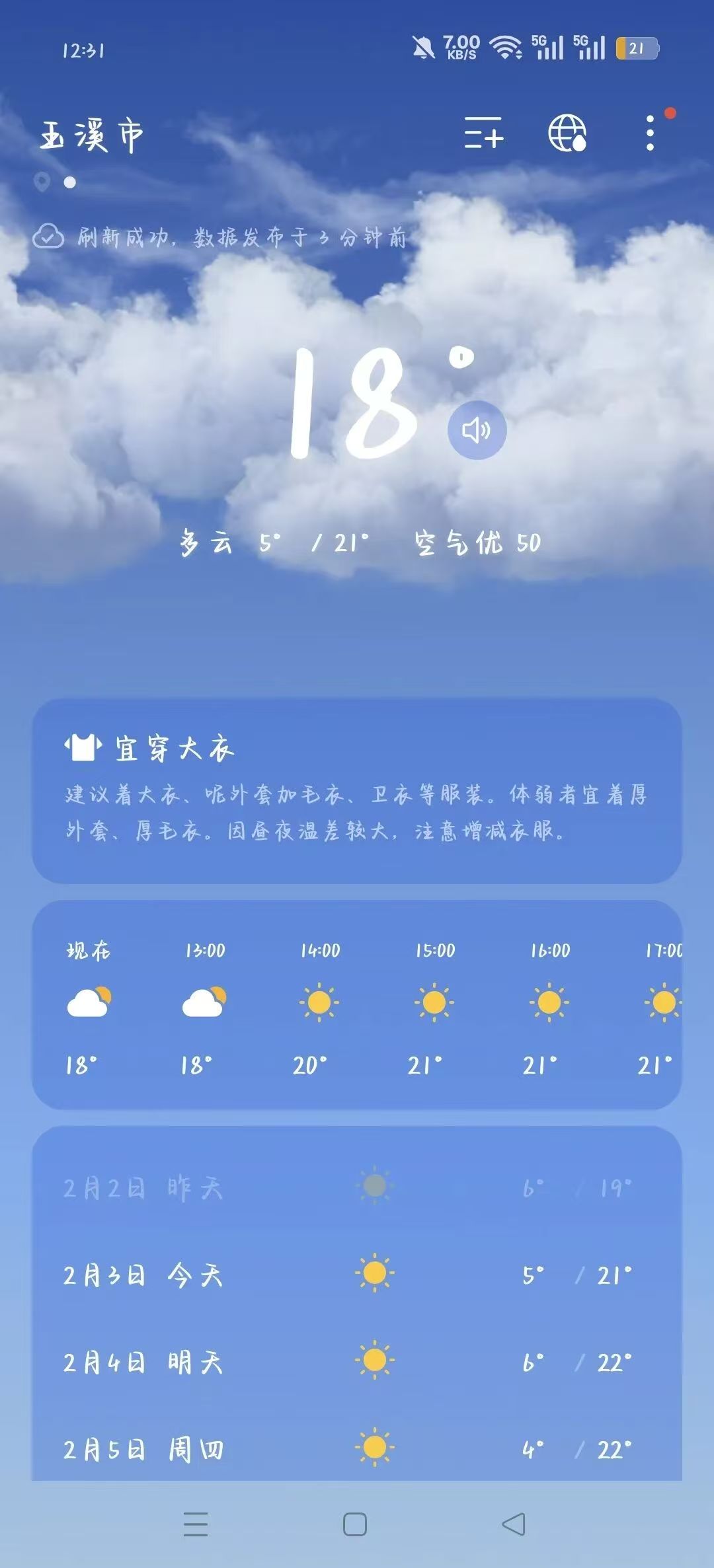
Task: Go to the system home screen
Action: pos(355,1524)
